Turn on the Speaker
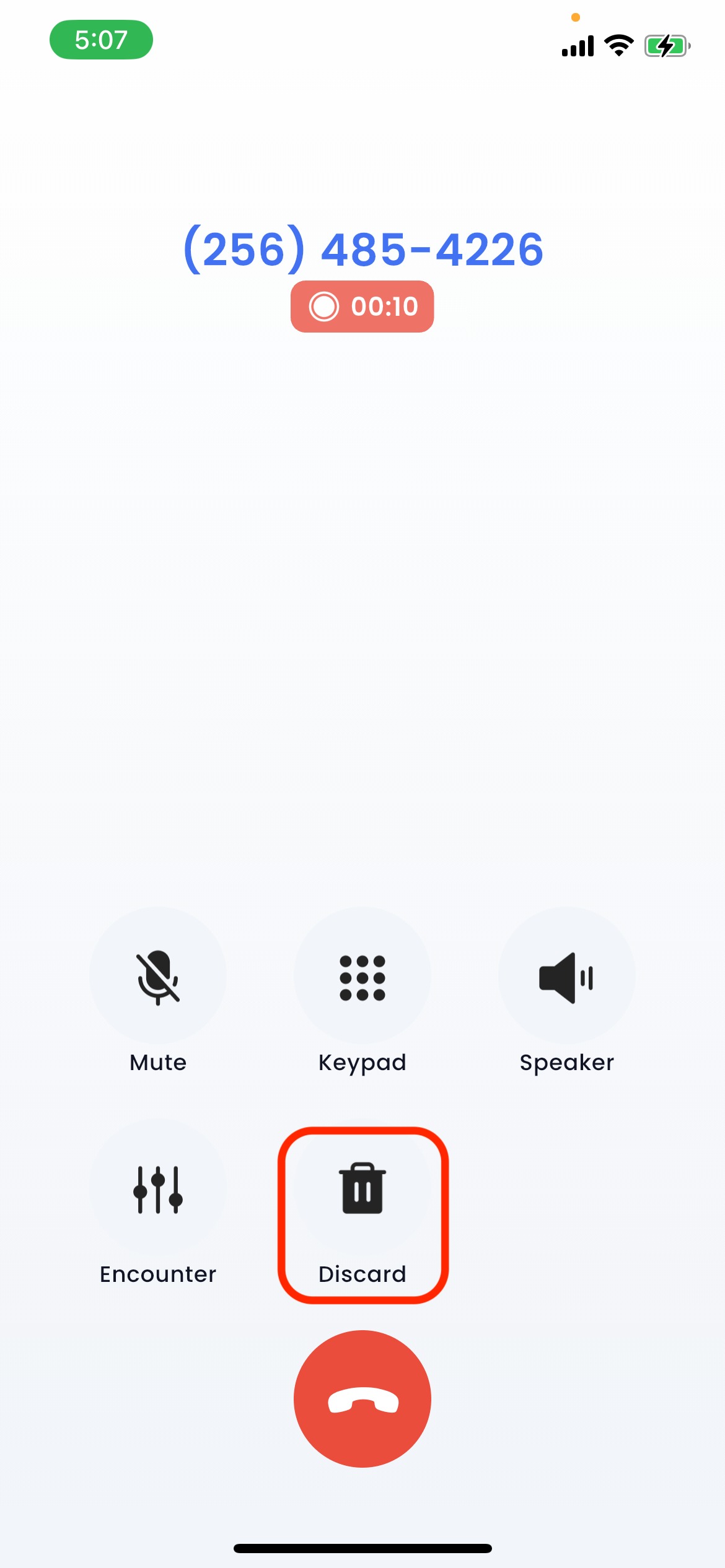725x1568 pixels. point(567,976)
